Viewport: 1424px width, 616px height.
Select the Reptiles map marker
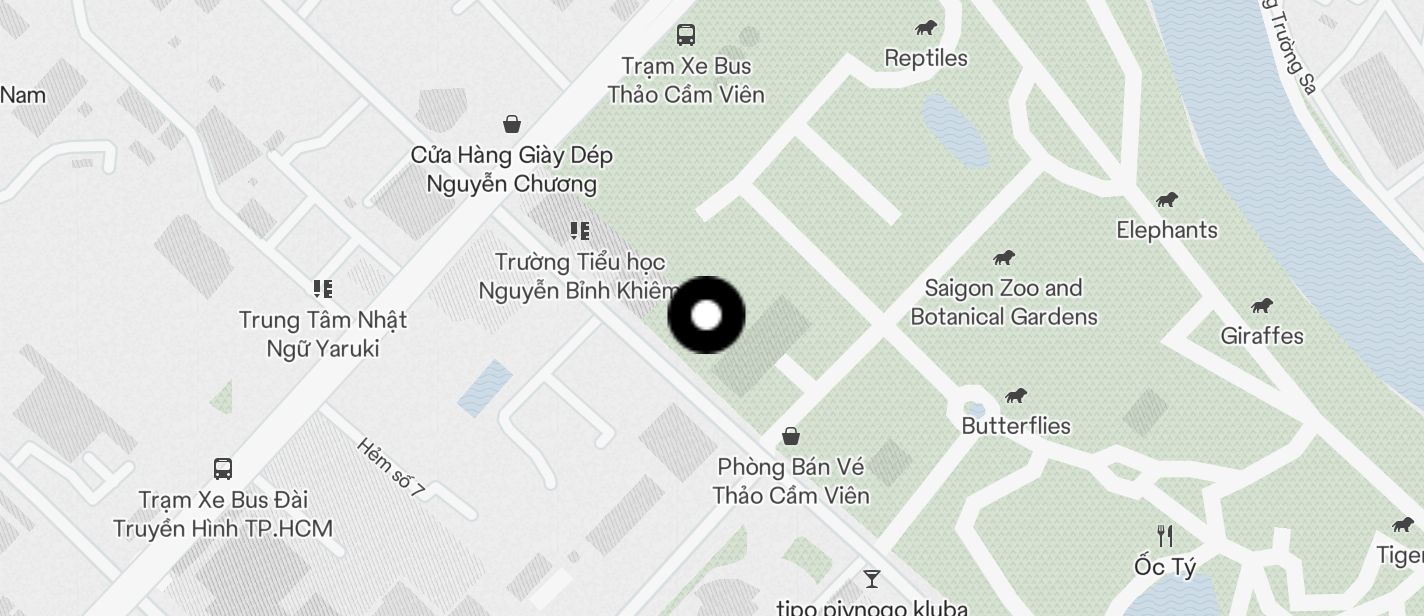[x=926, y=28]
